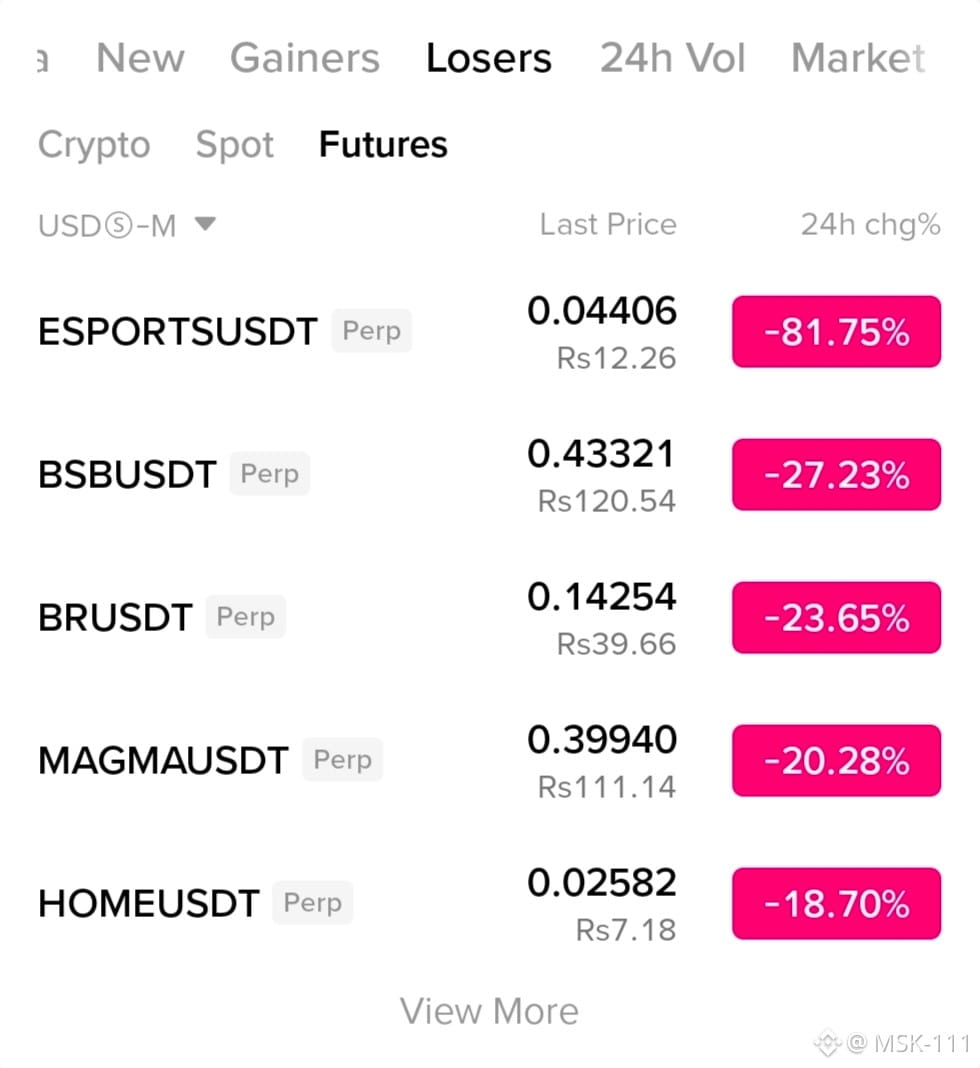Open the ESPORTSUSDT Perp pair

click(x=490, y=332)
